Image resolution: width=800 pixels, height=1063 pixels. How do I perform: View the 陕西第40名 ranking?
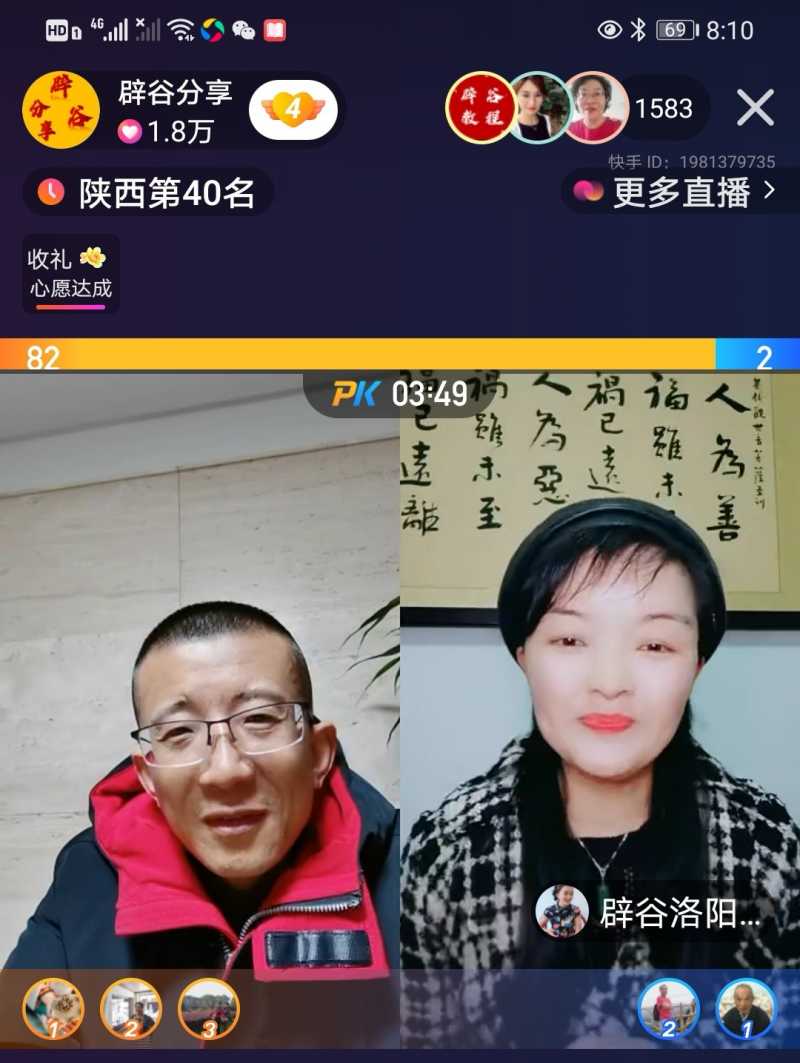pyautogui.click(x=148, y=193)
